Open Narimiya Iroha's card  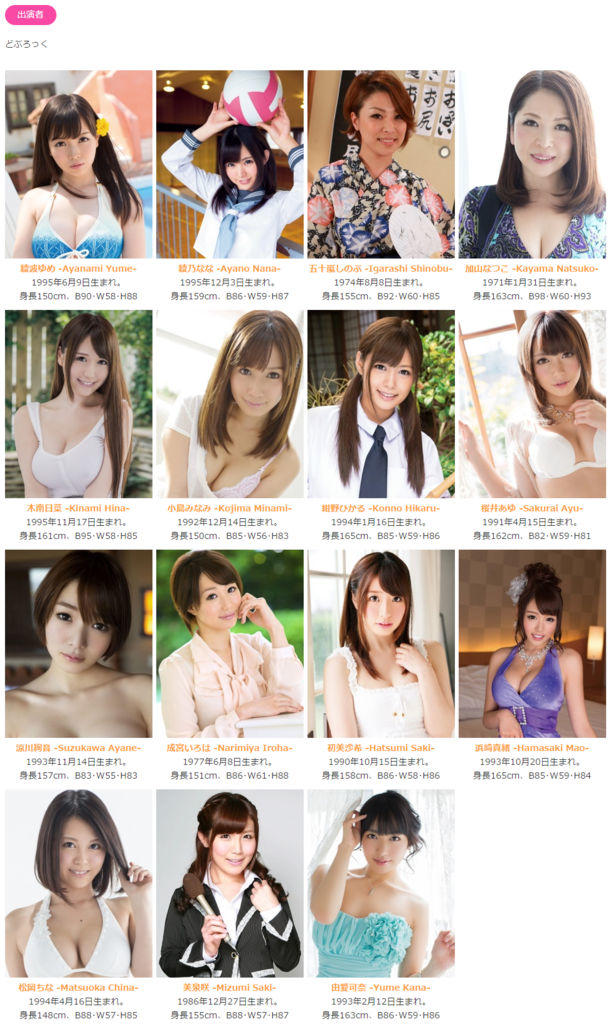point(230,644)
